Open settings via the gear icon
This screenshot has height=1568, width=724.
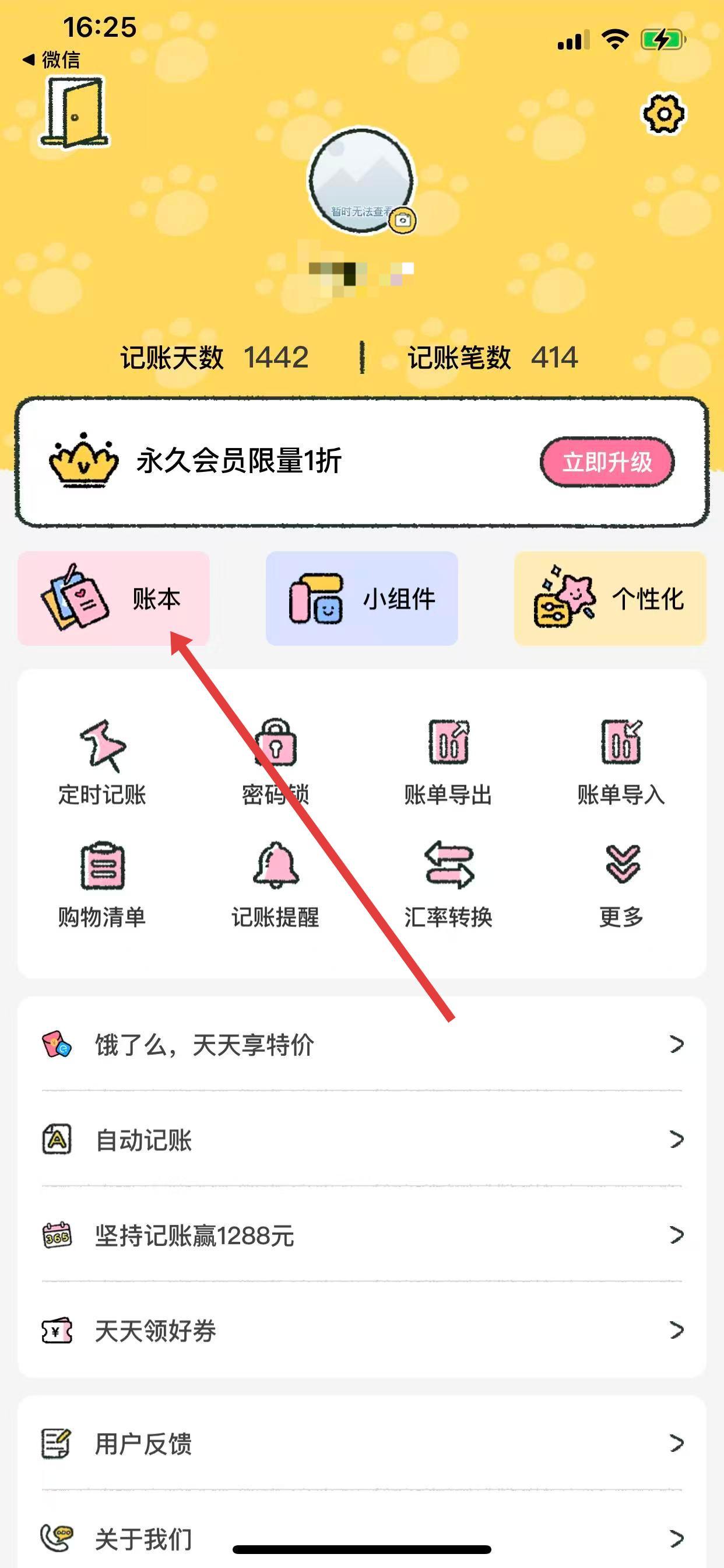[663, 114]
